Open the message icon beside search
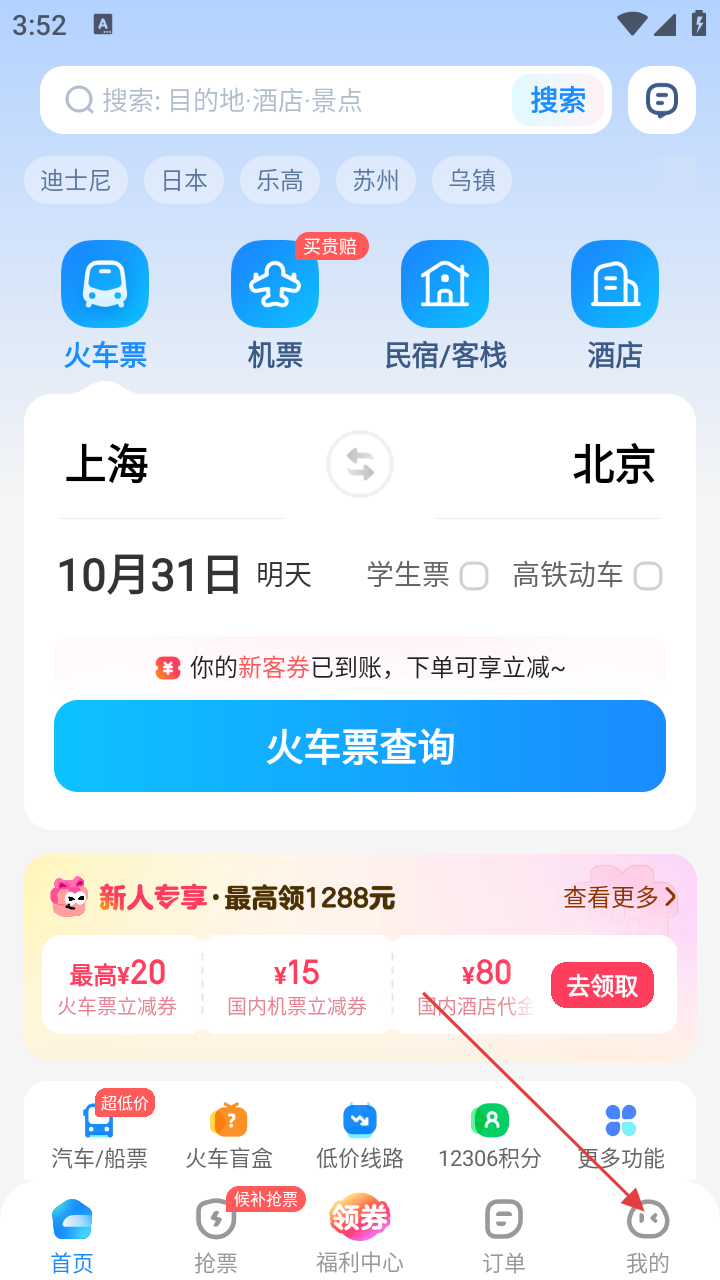 tap(661, 100)
